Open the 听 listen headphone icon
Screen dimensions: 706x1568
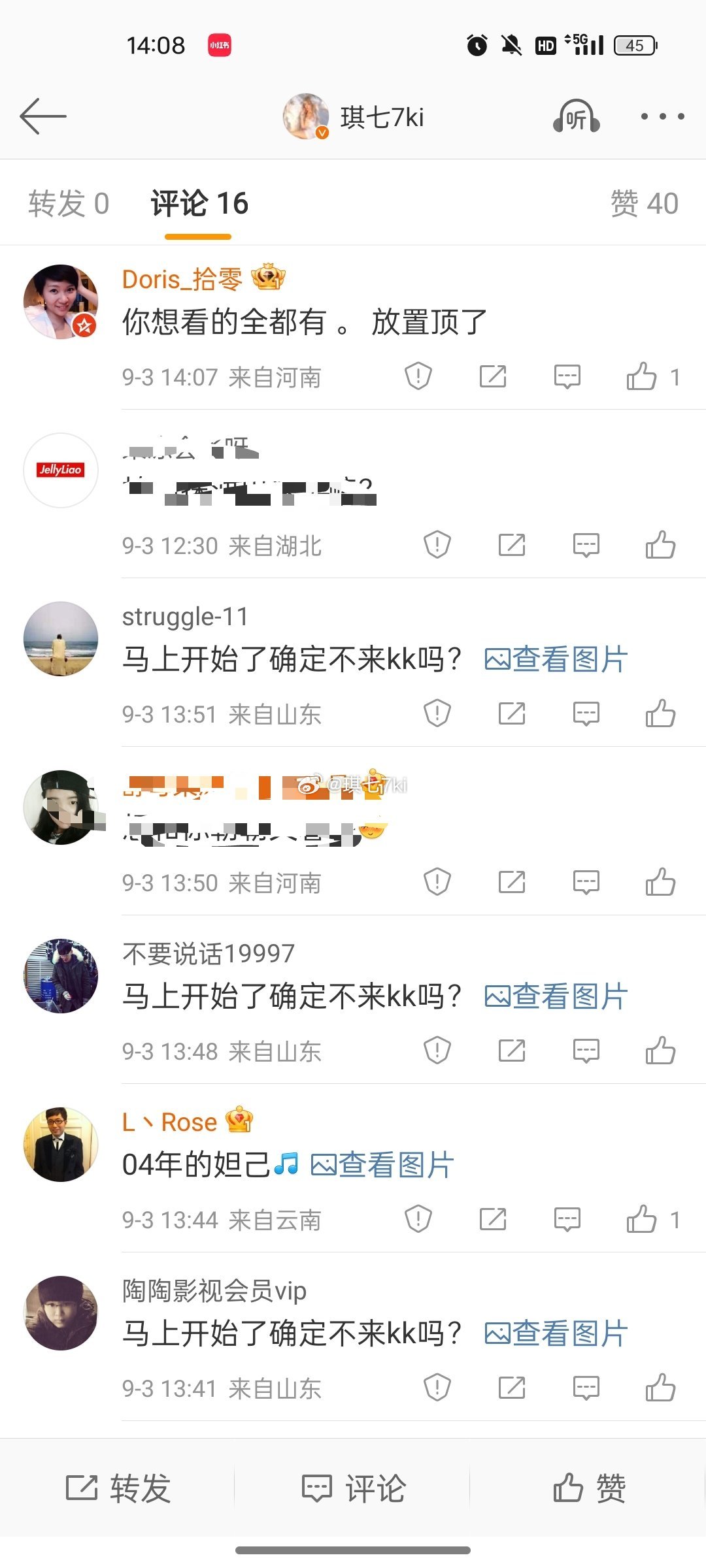point(576,117)
